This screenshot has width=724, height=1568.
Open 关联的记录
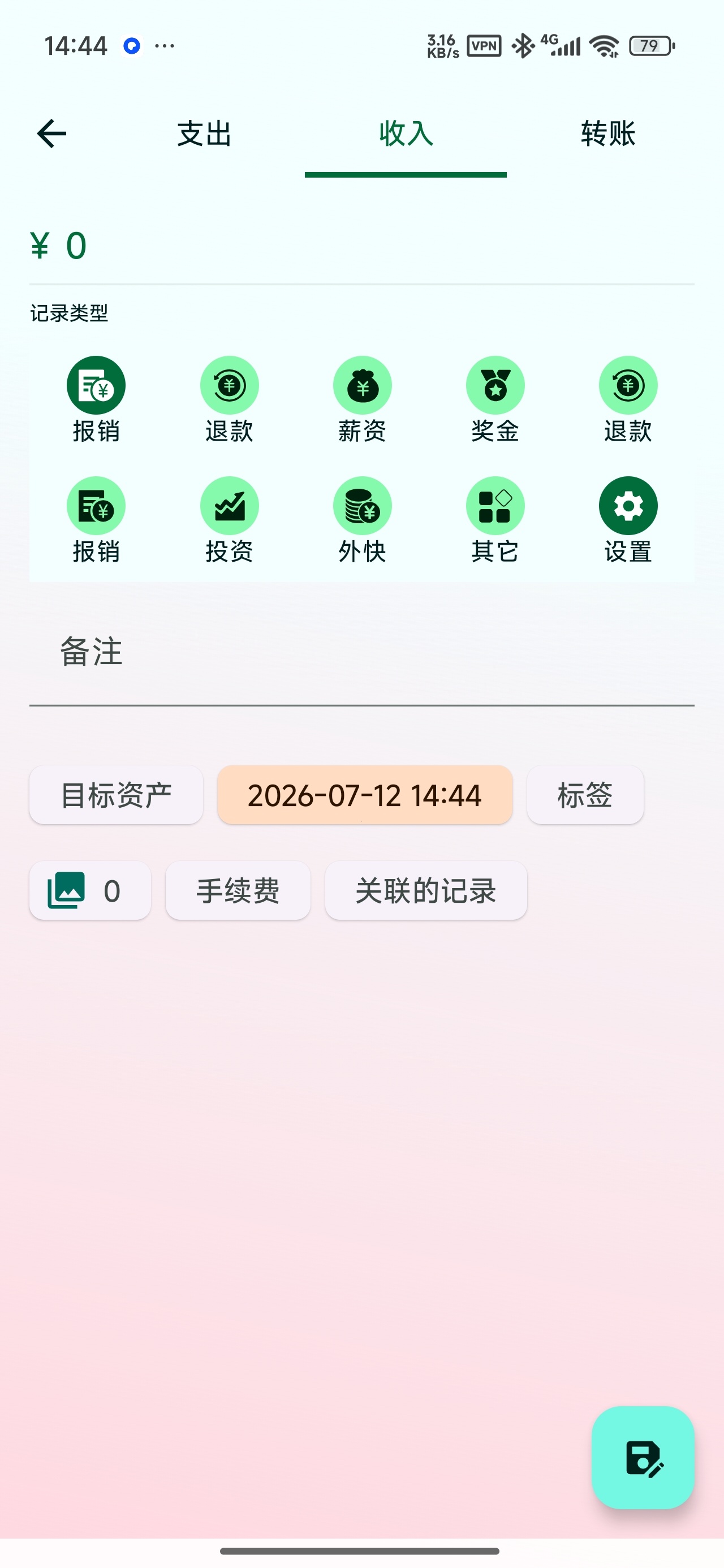point(425,890)
